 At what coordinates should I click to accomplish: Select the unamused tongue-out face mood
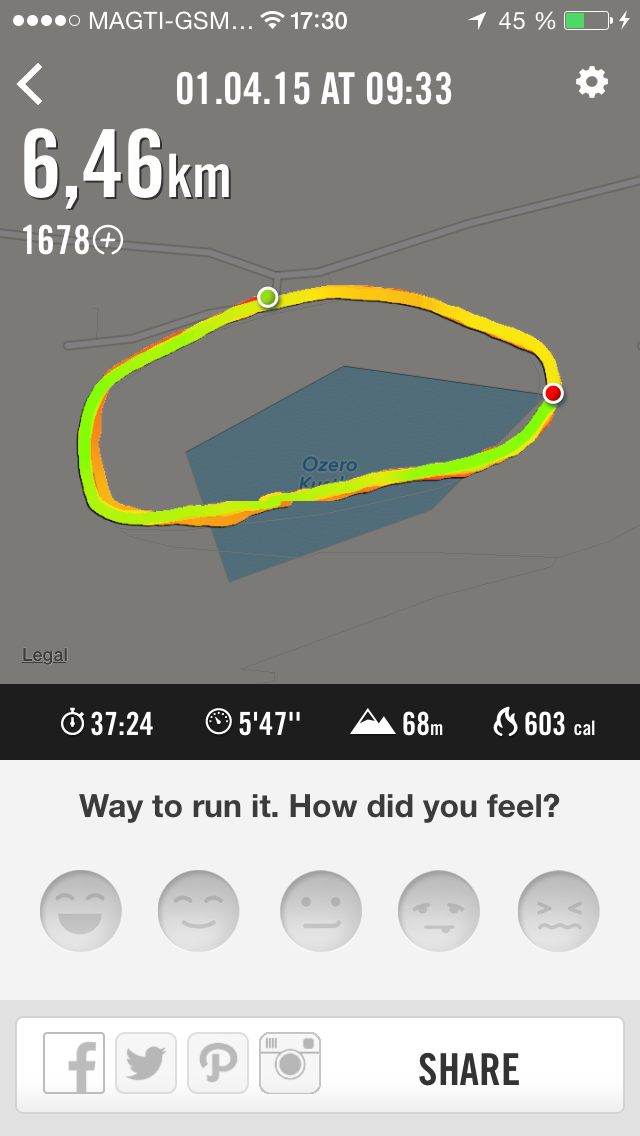pos(439,911)
